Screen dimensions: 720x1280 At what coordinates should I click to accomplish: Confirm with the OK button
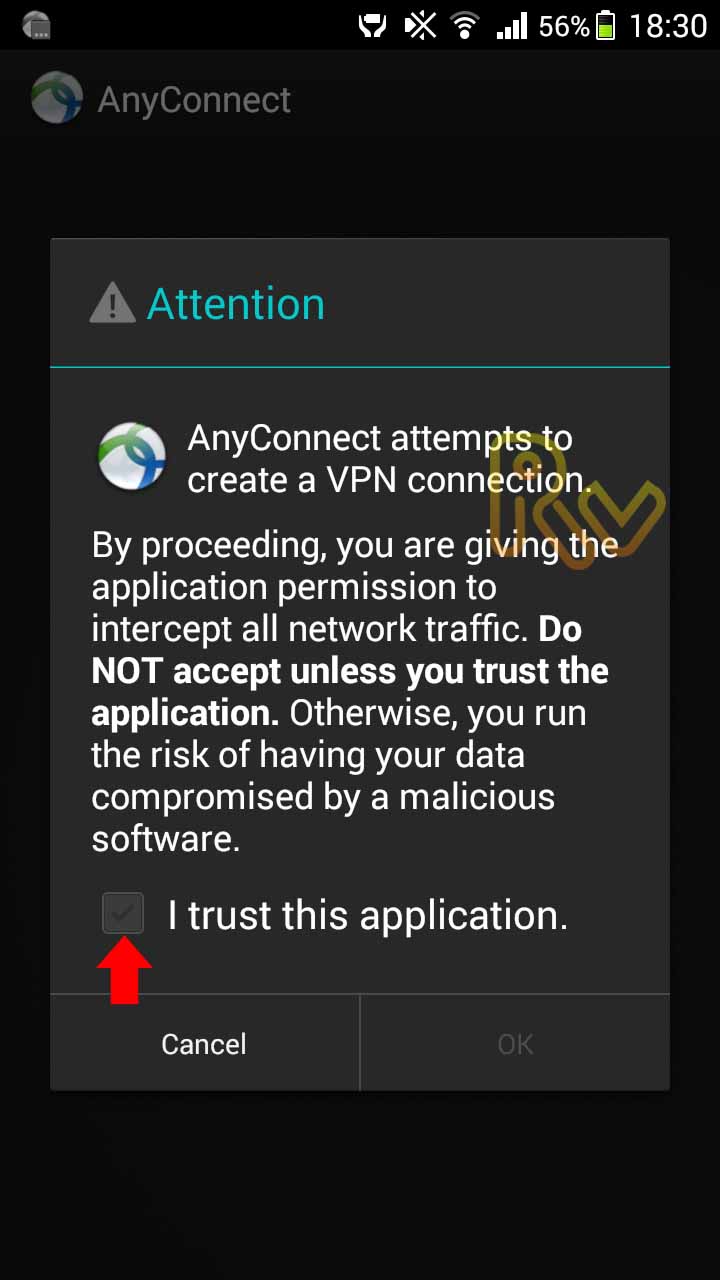pyautogui.click(x=515, y=1044)
